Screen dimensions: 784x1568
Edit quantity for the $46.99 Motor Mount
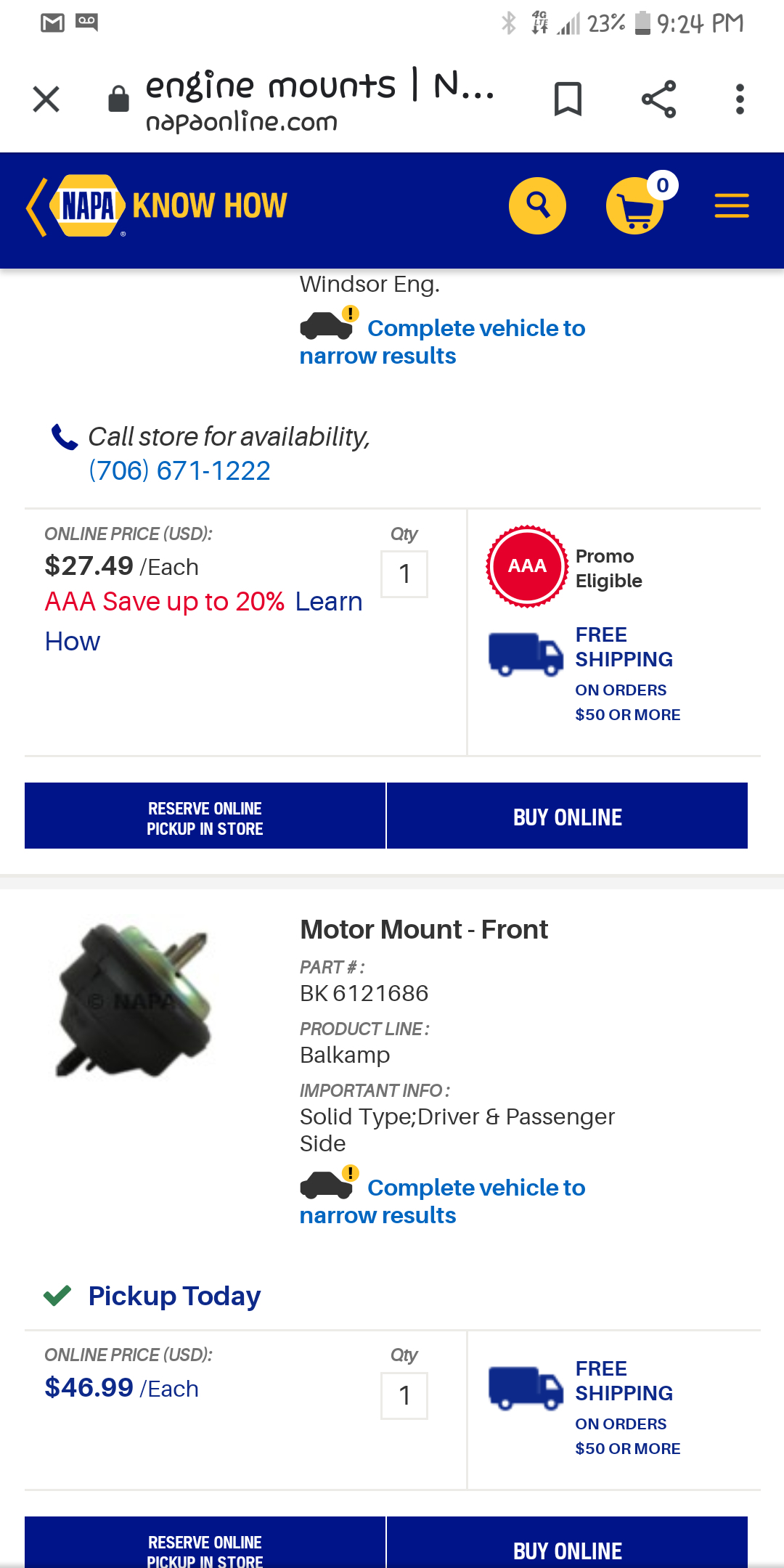(x=404, y=1395)
